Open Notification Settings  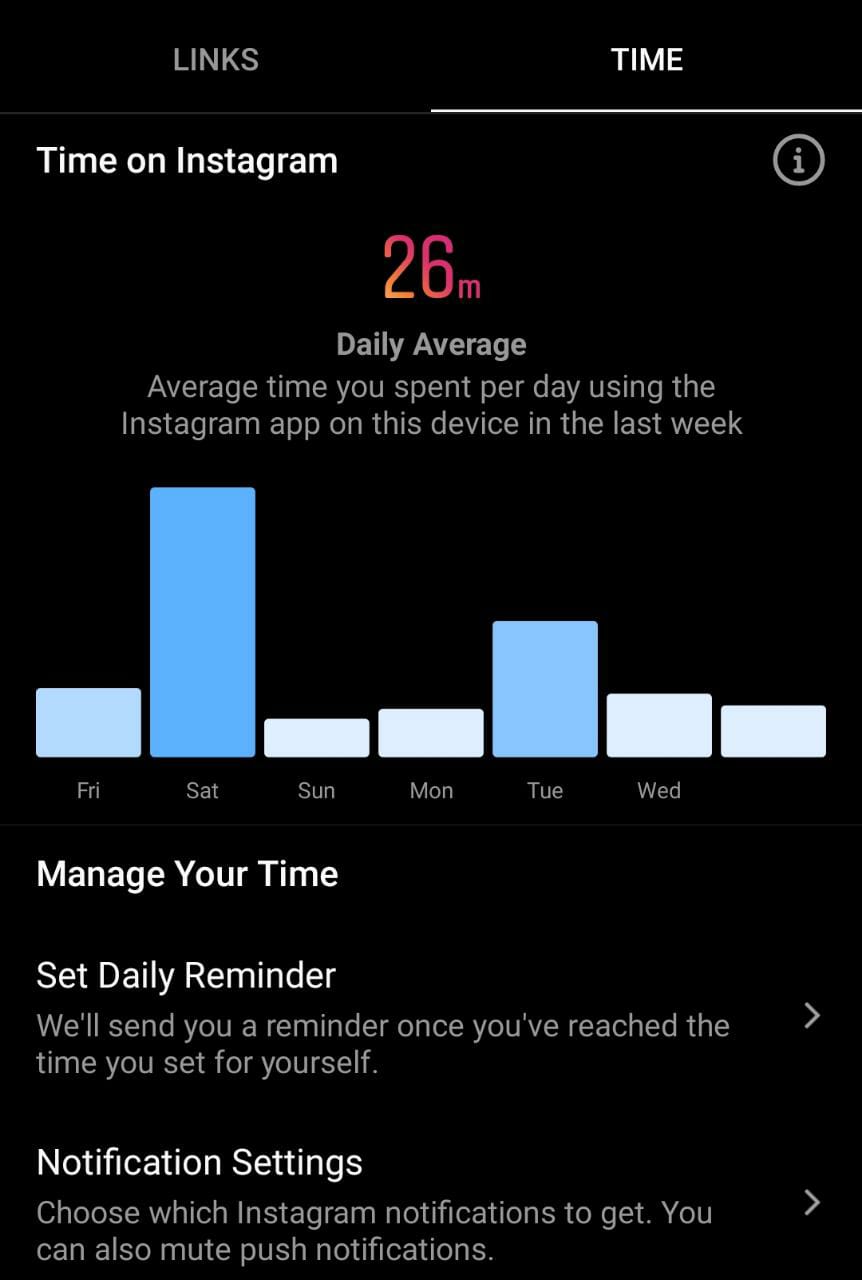pos(199,1163)
